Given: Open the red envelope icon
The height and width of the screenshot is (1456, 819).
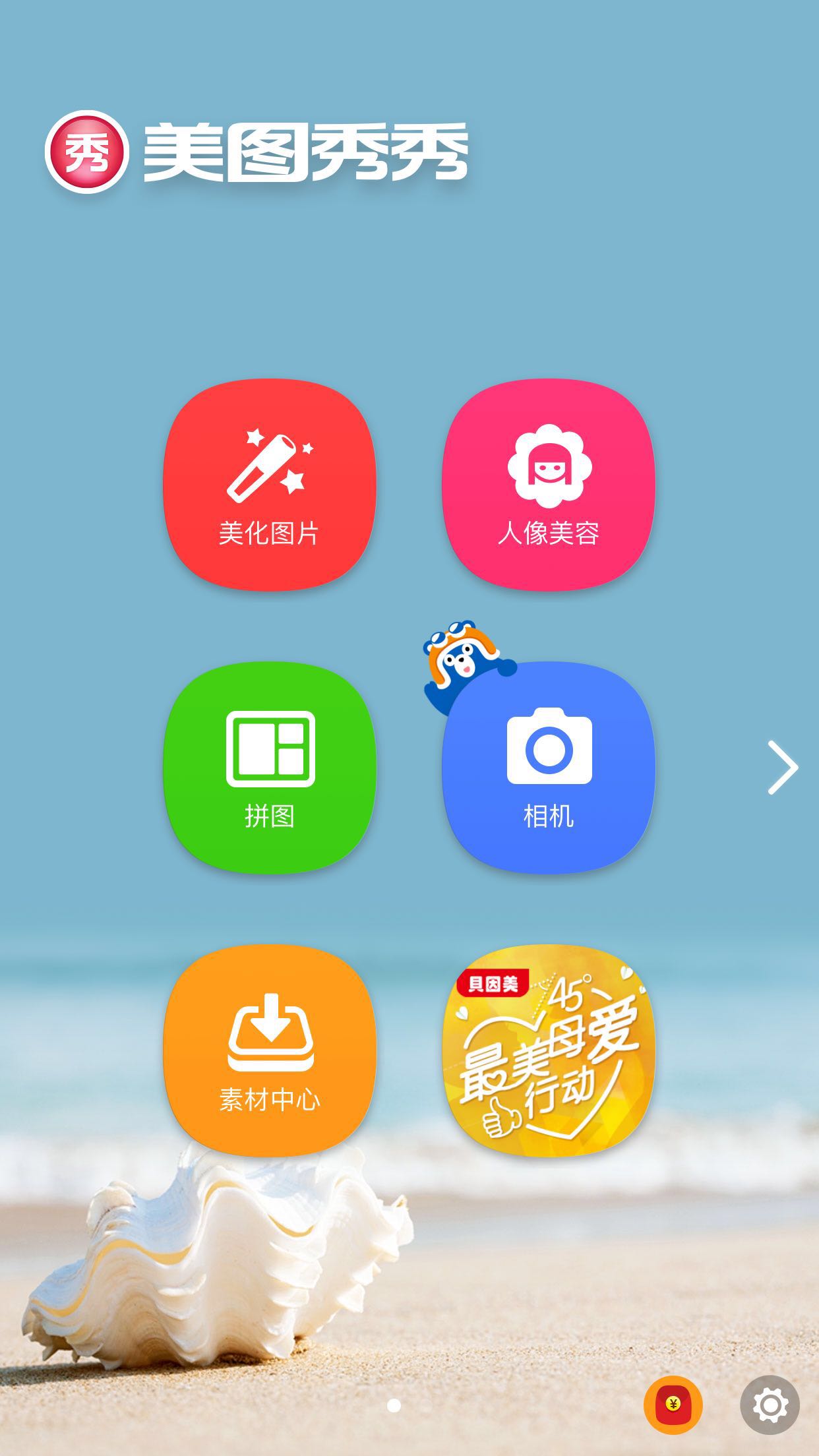Looking at the screenshot, I should 673,1405.
